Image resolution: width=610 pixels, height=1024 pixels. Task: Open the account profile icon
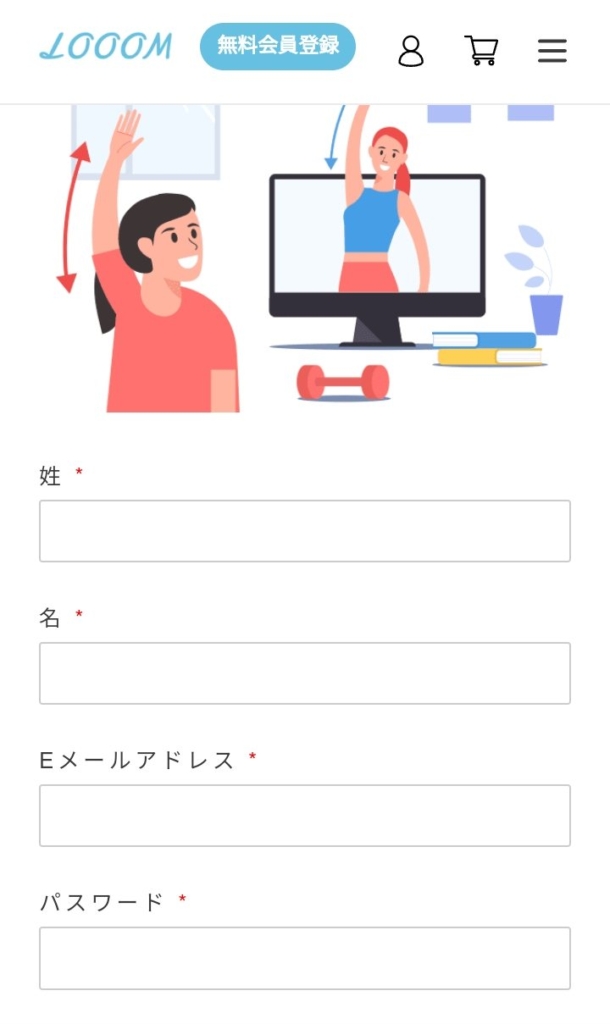(411, 51)
